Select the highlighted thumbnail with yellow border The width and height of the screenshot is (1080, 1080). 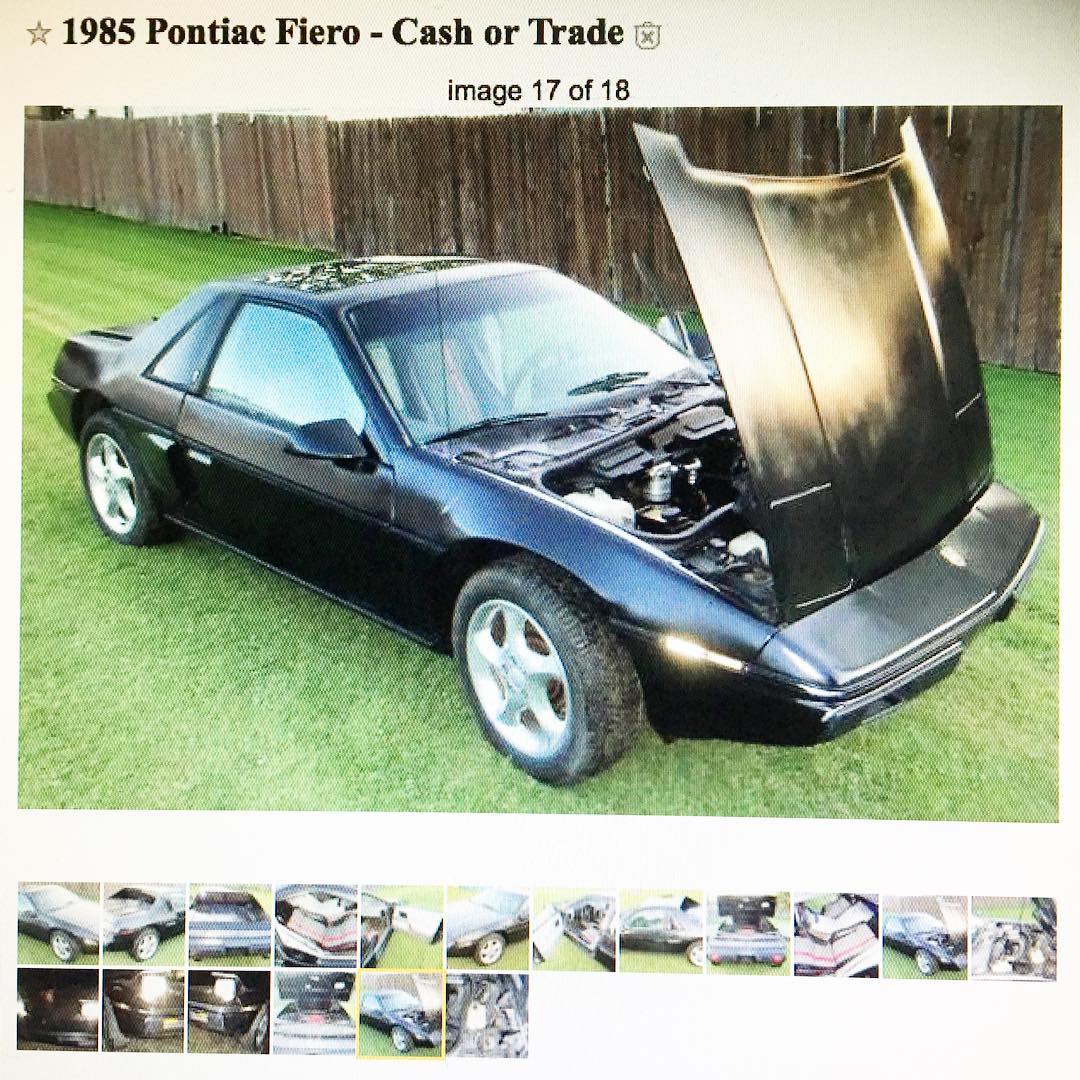[x=401, y=1012]
